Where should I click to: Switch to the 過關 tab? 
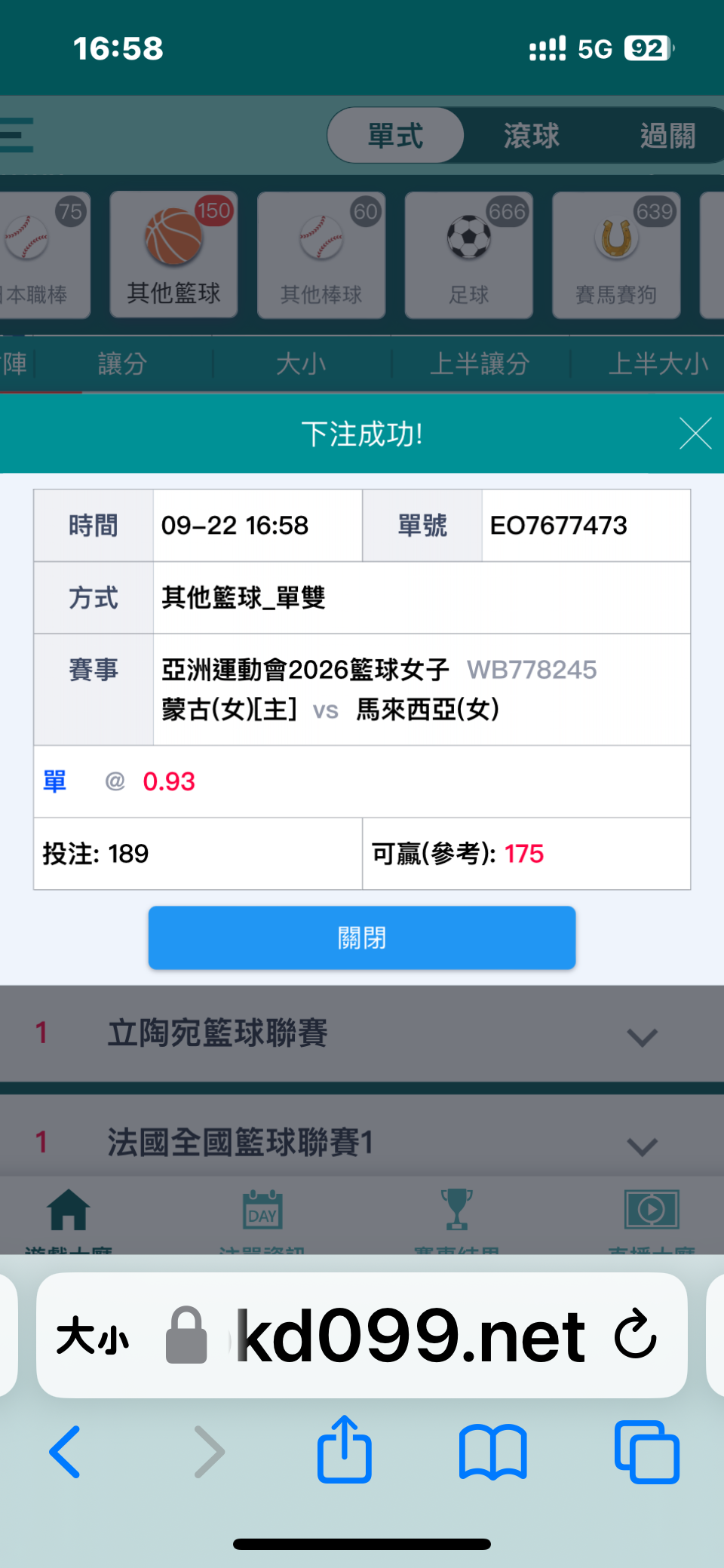[667, 136]
